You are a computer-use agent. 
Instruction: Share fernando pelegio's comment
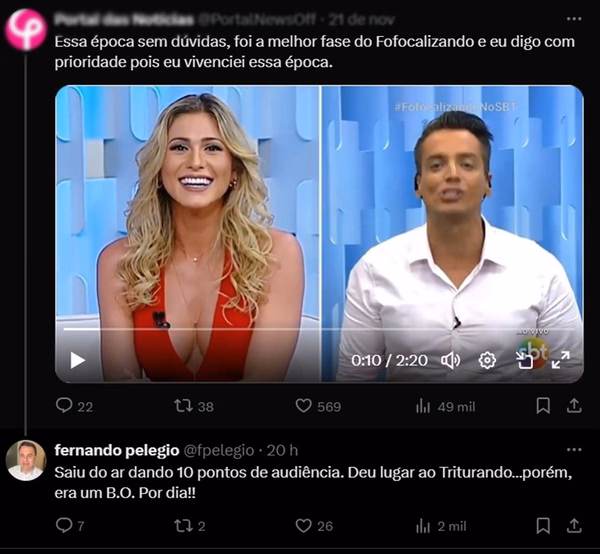574,525
